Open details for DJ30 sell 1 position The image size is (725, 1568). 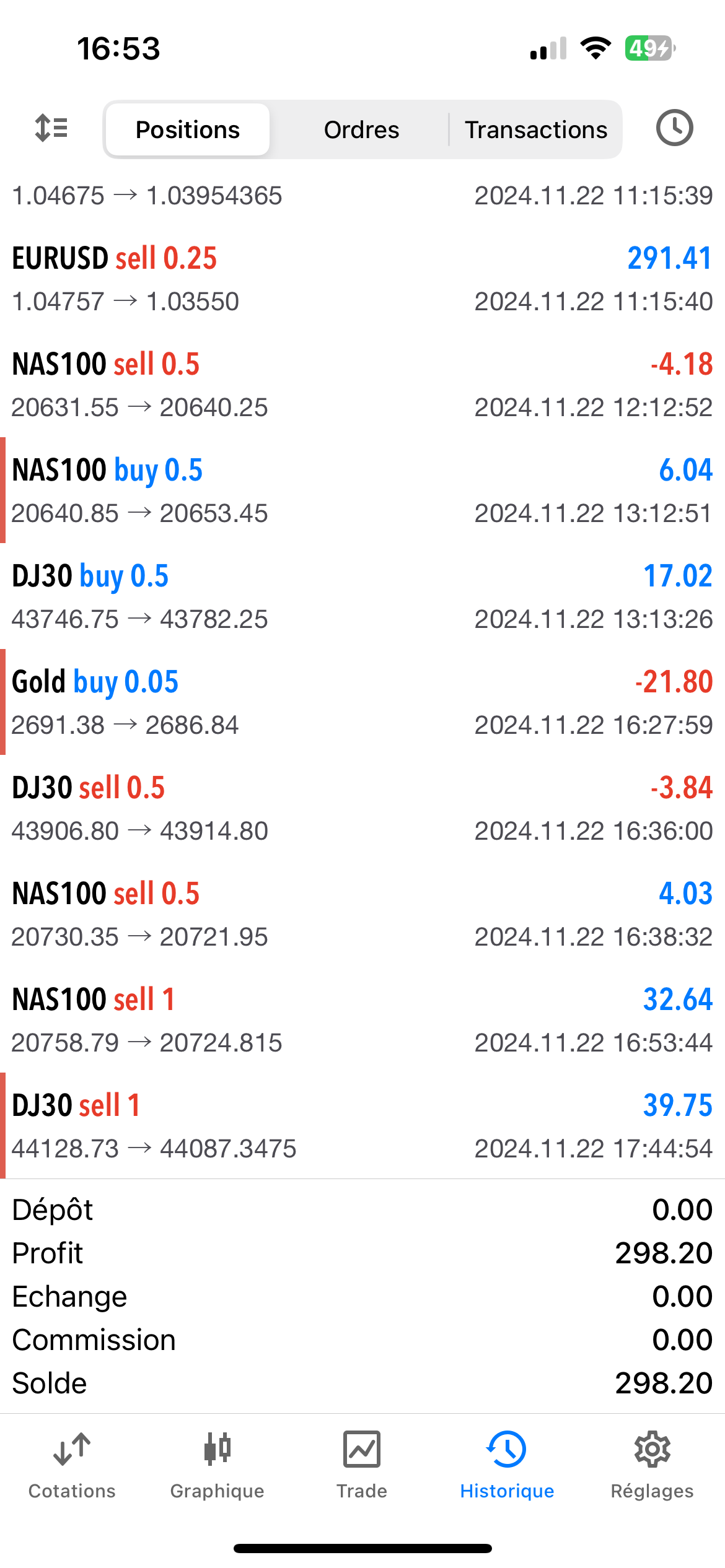[362, 1126]
